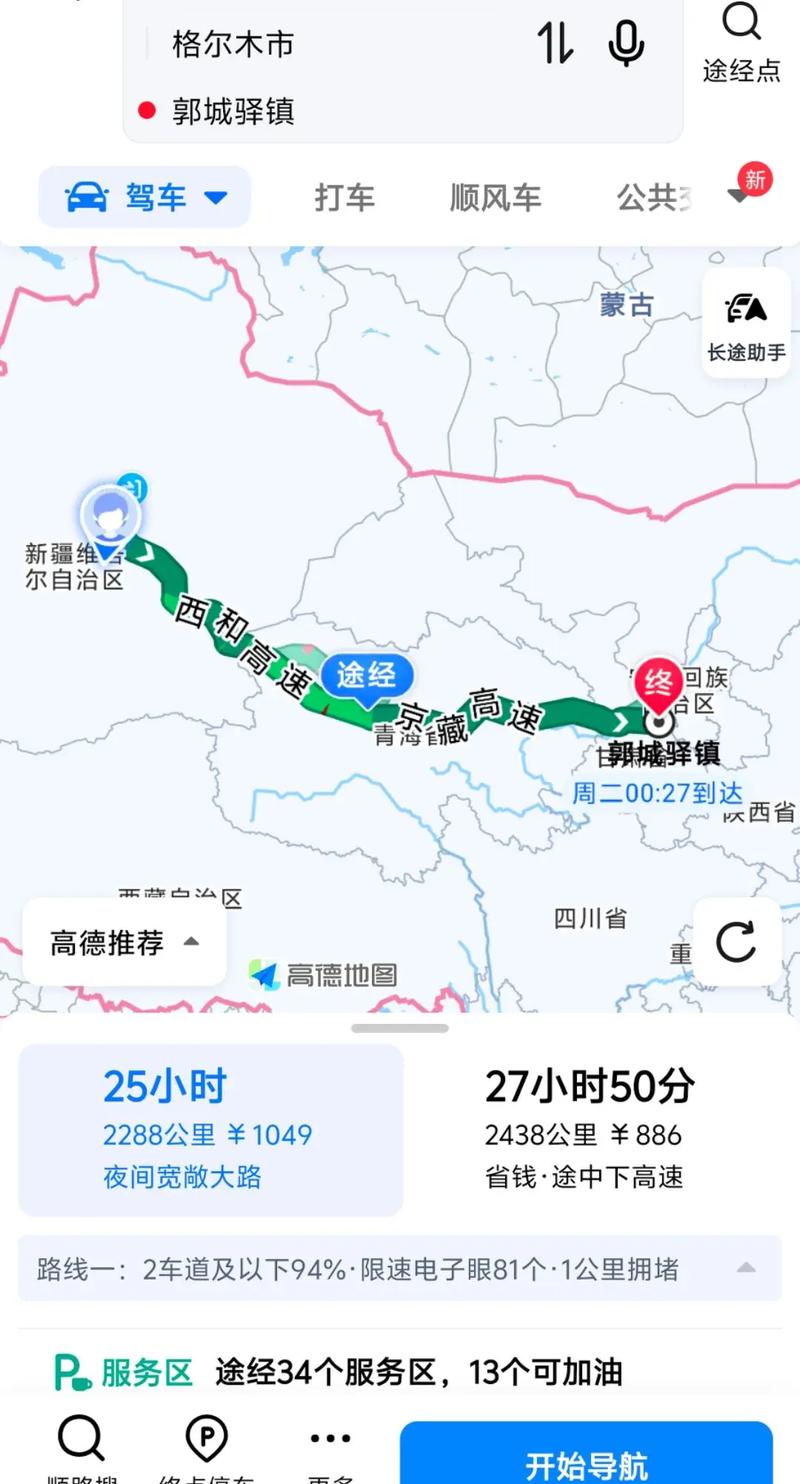Swap start and destination locations
The image size is (800, 1484).
[556, 43]
